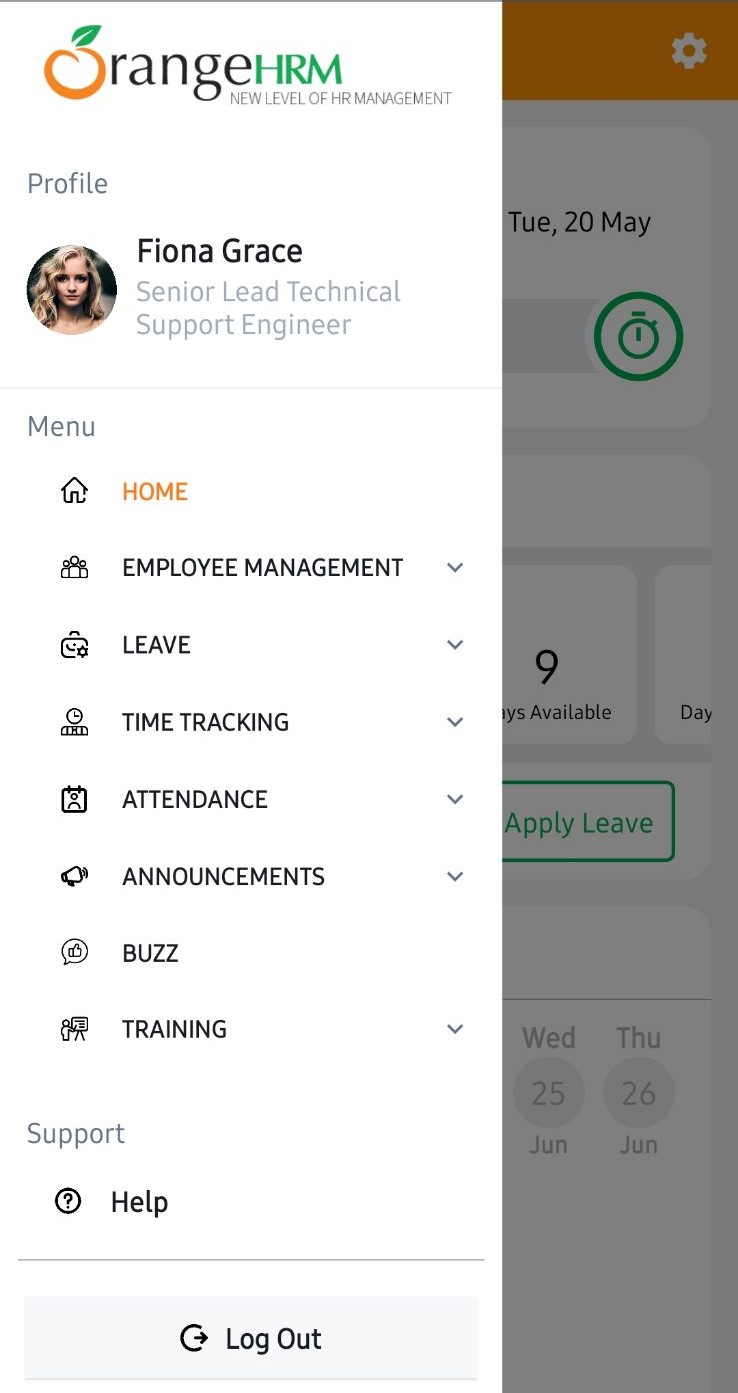Tap the Apply Leave button
This screenshot has height=1393, width=738.
tap(587, 822)
